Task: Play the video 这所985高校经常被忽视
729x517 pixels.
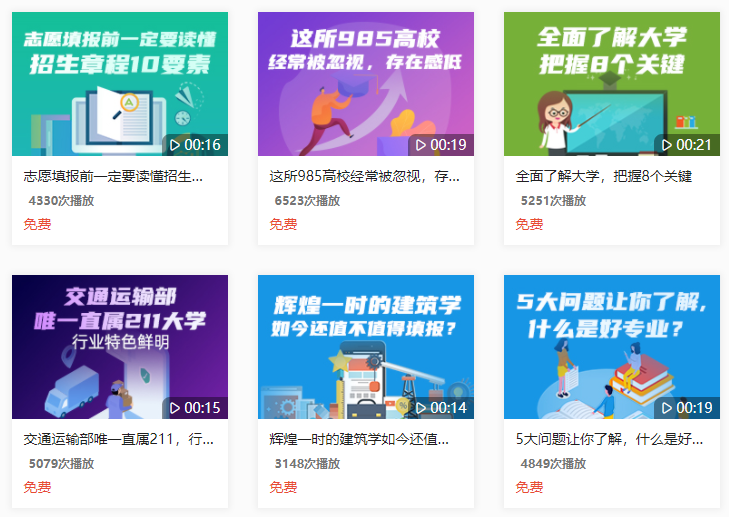Action: coord(365,85)
